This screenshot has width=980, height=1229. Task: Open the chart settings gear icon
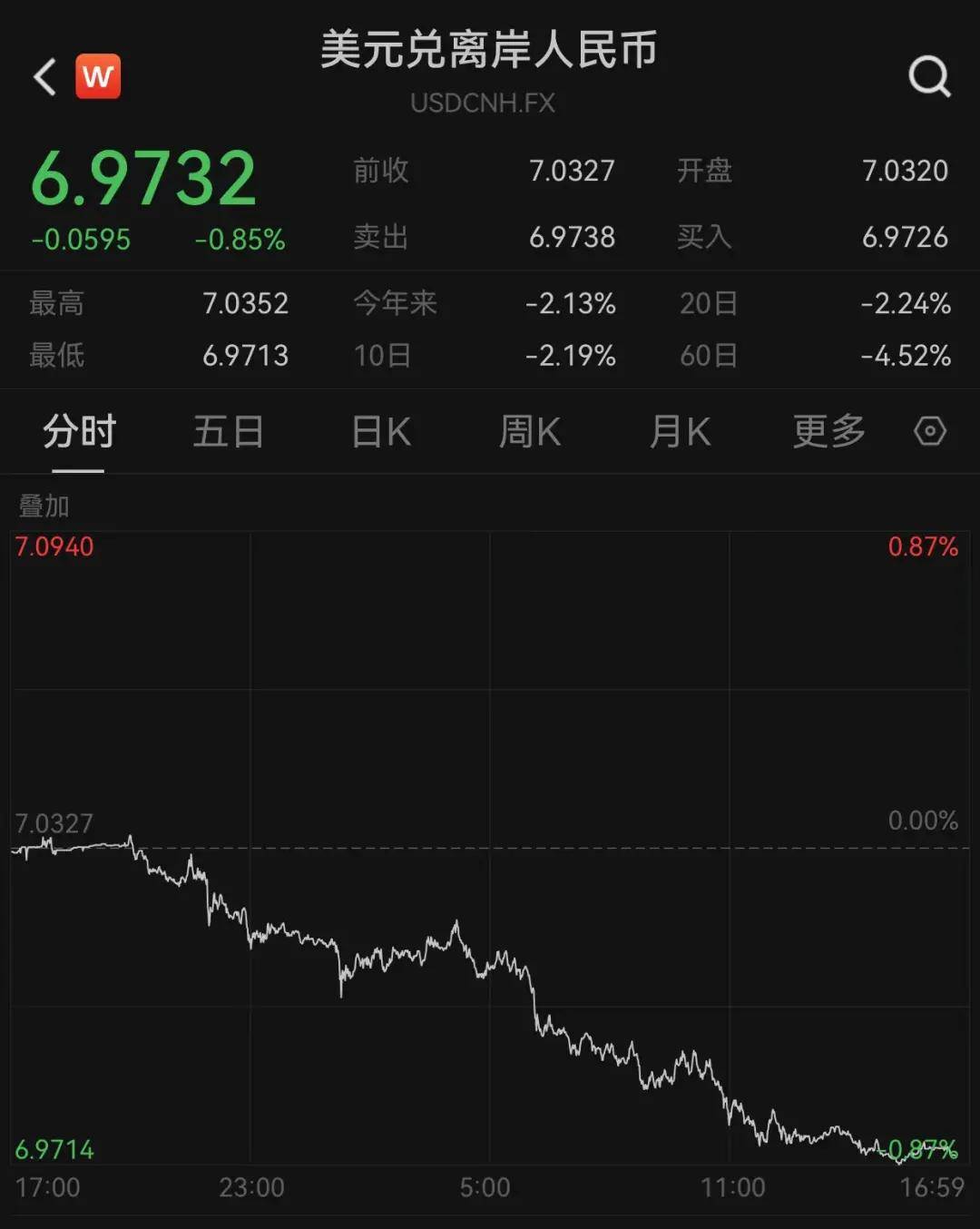931,432
